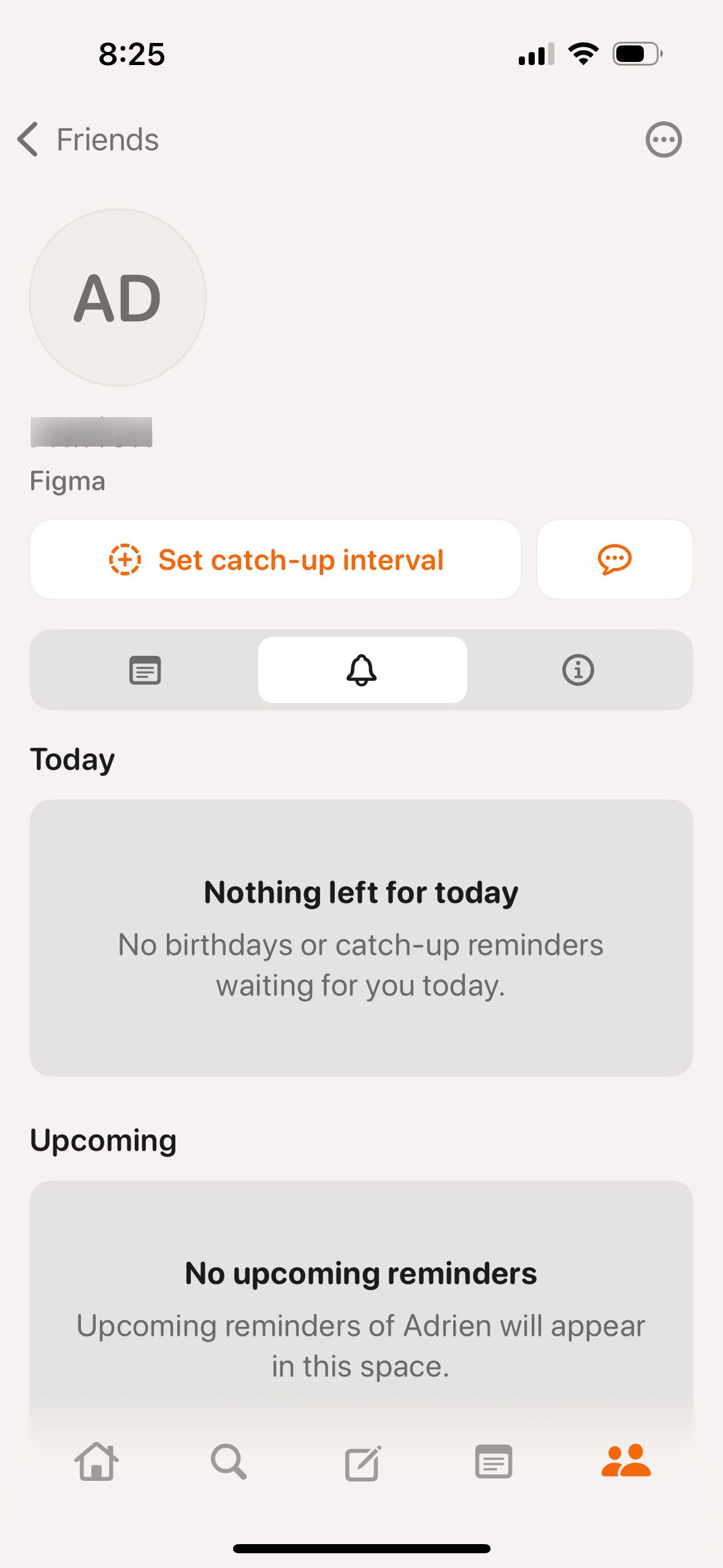Select the reminders bell segment
The width and height of the screenshot is (723, 1568).
[x=362, y=670]
